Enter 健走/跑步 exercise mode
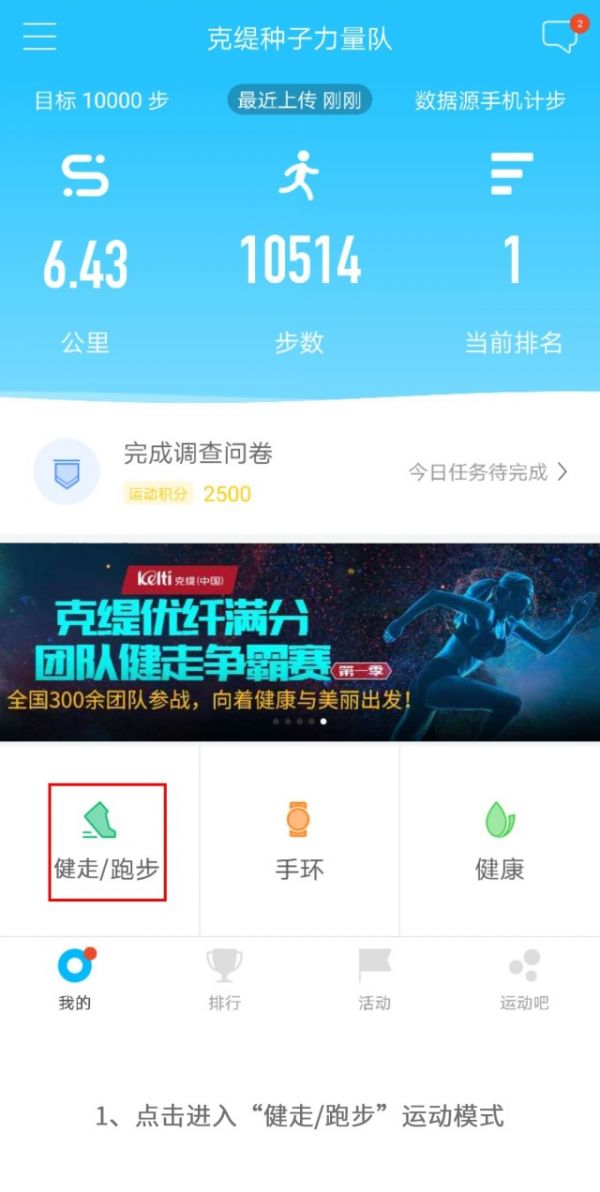The image size is (600, 1192). pyautogui.click(x=107, y=841)
